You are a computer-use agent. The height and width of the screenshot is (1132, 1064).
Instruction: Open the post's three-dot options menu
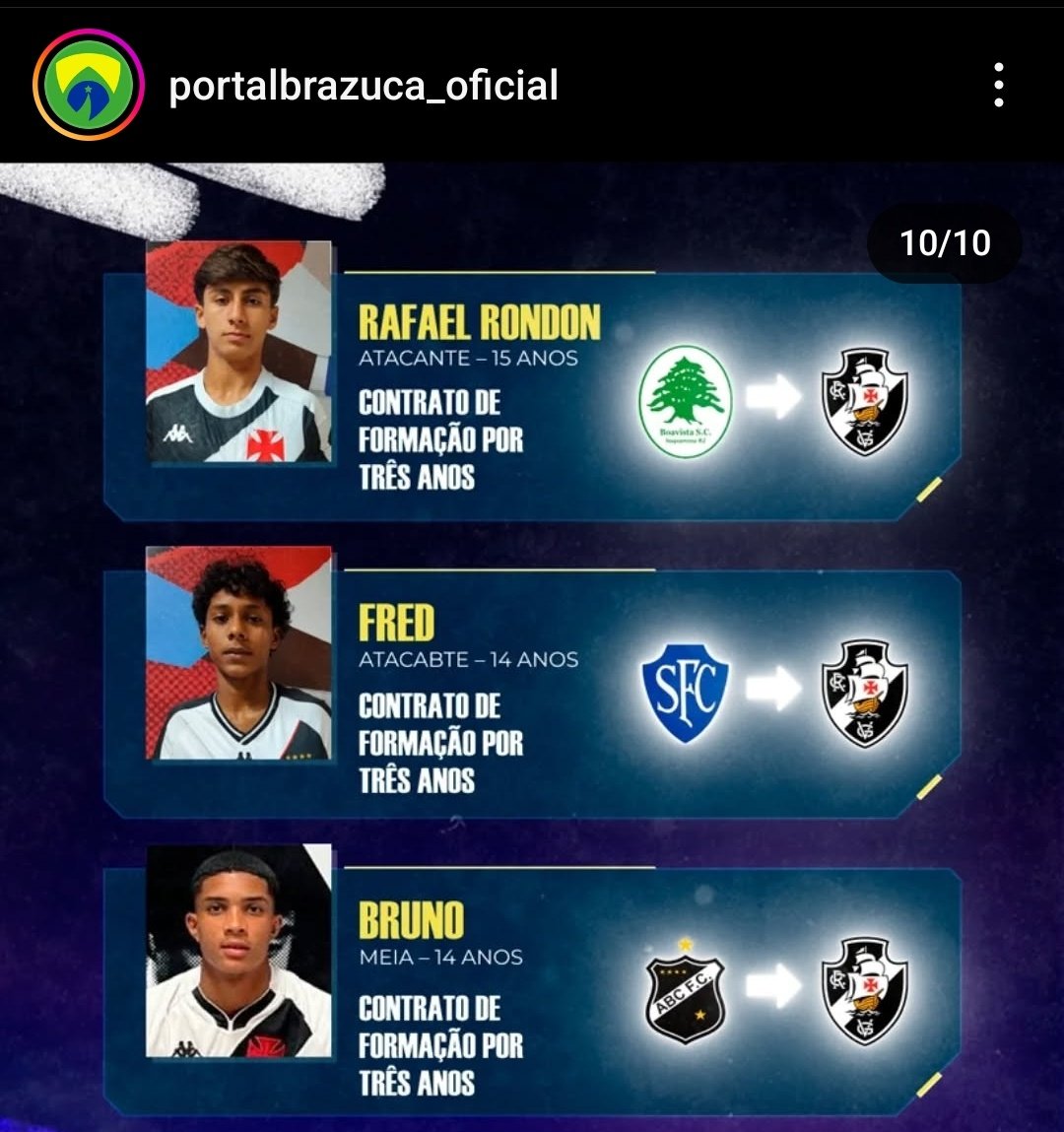(x=998, y=86)
